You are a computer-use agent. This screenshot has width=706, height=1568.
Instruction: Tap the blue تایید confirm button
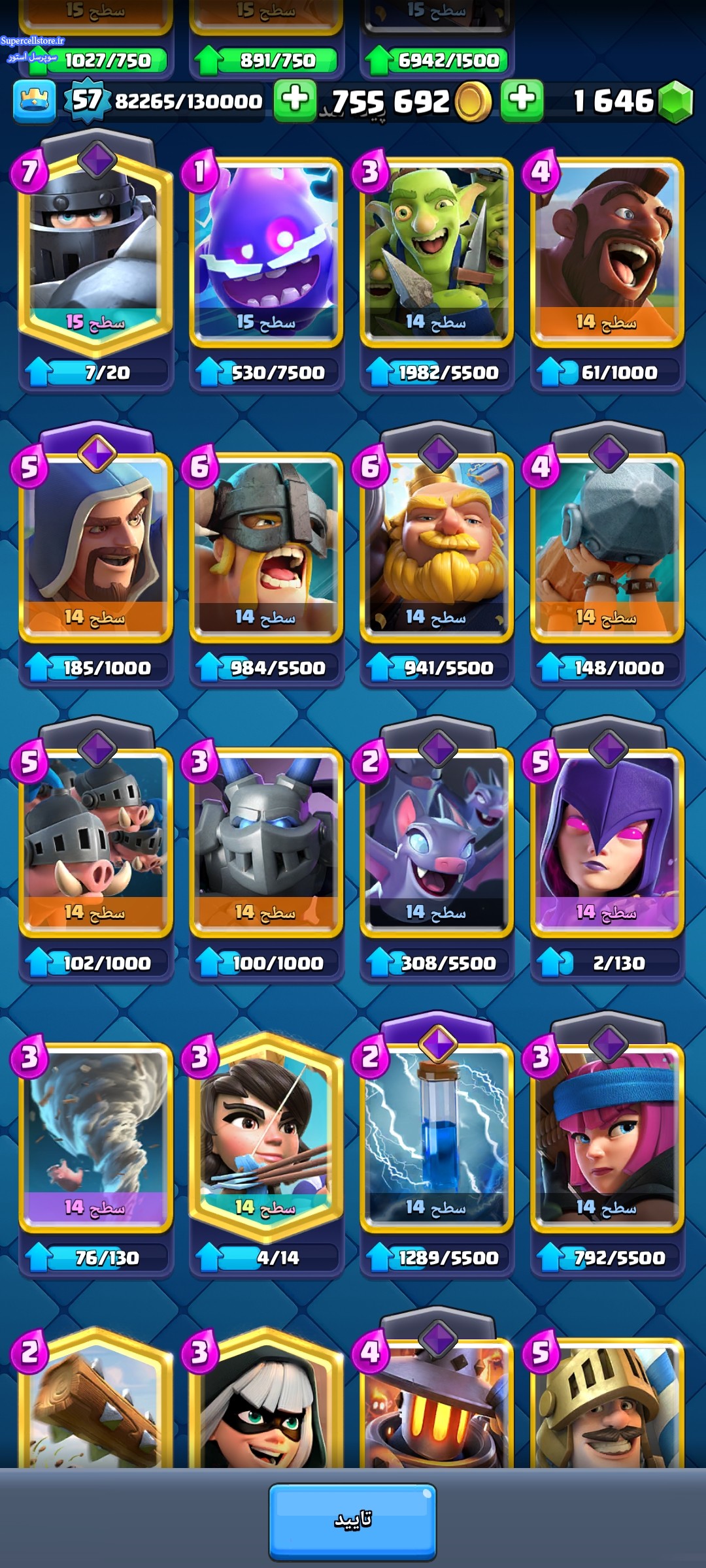352,1520
